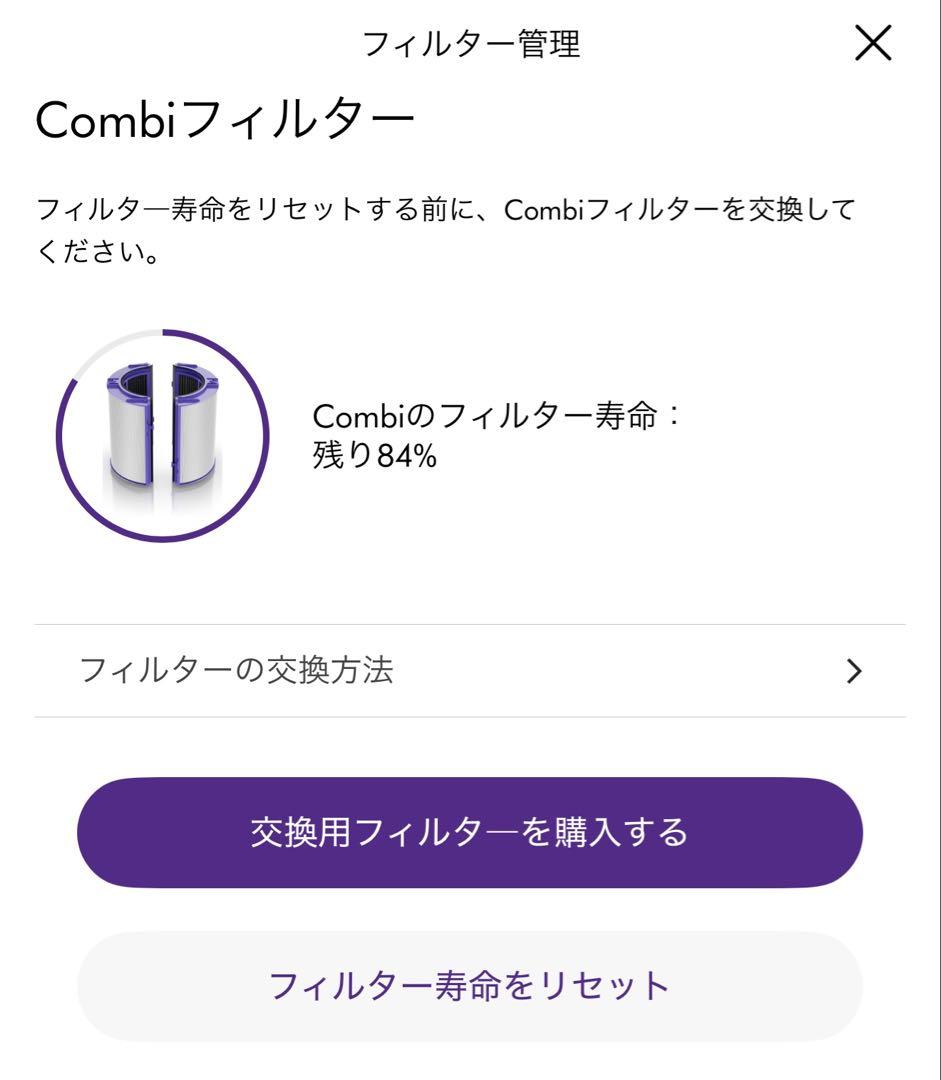This screenshot has width=941, height=1080.
Task: Collapse the filter management dialog via X
Action: (875, 43)
